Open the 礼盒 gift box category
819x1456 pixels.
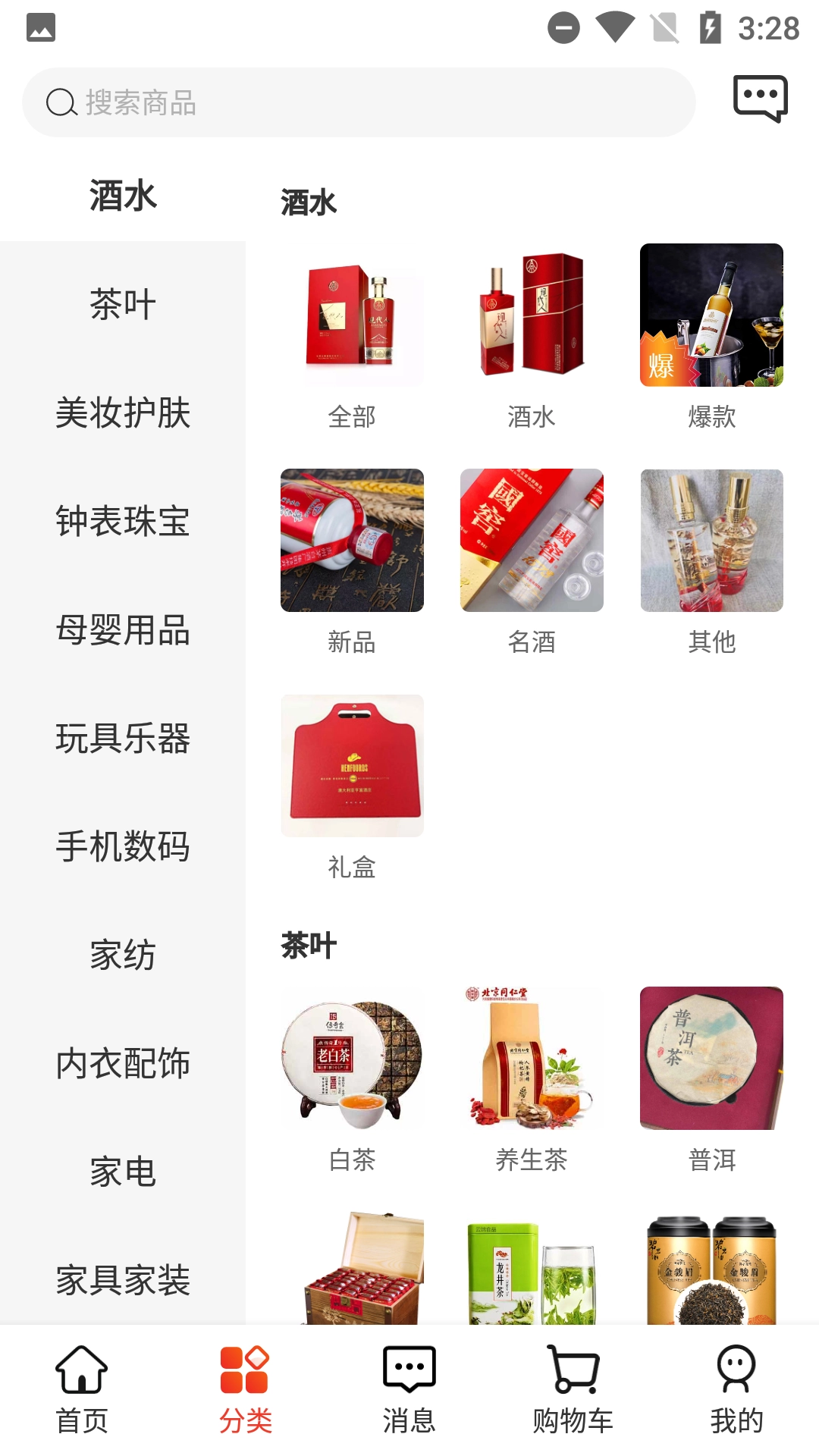[x=352, y=765]
